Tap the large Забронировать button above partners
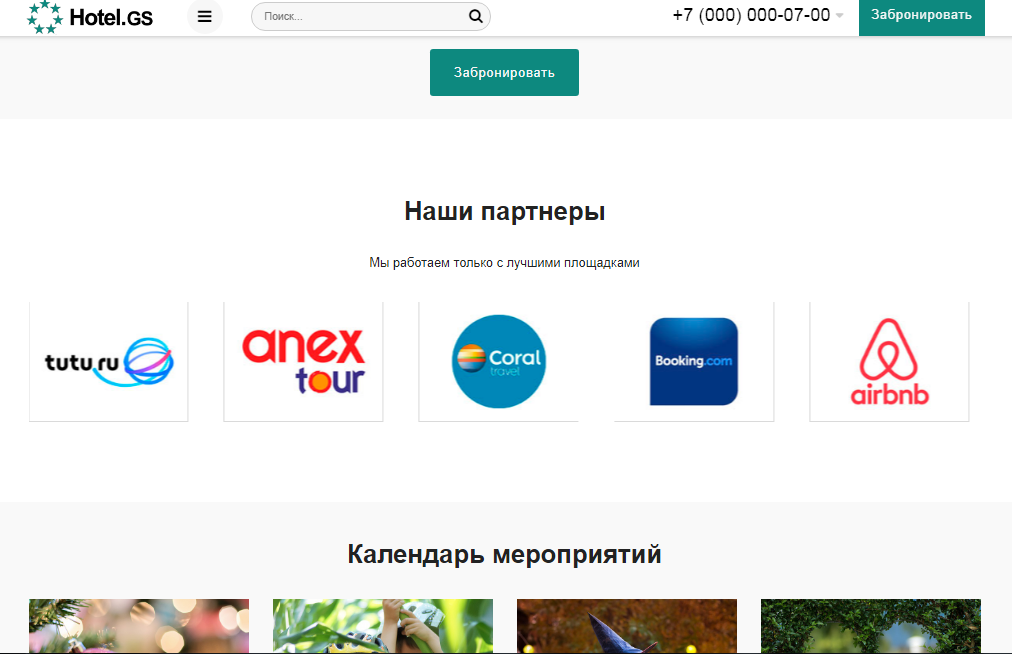The height and width of the screenshot is (654, 1012). (504, 73)
